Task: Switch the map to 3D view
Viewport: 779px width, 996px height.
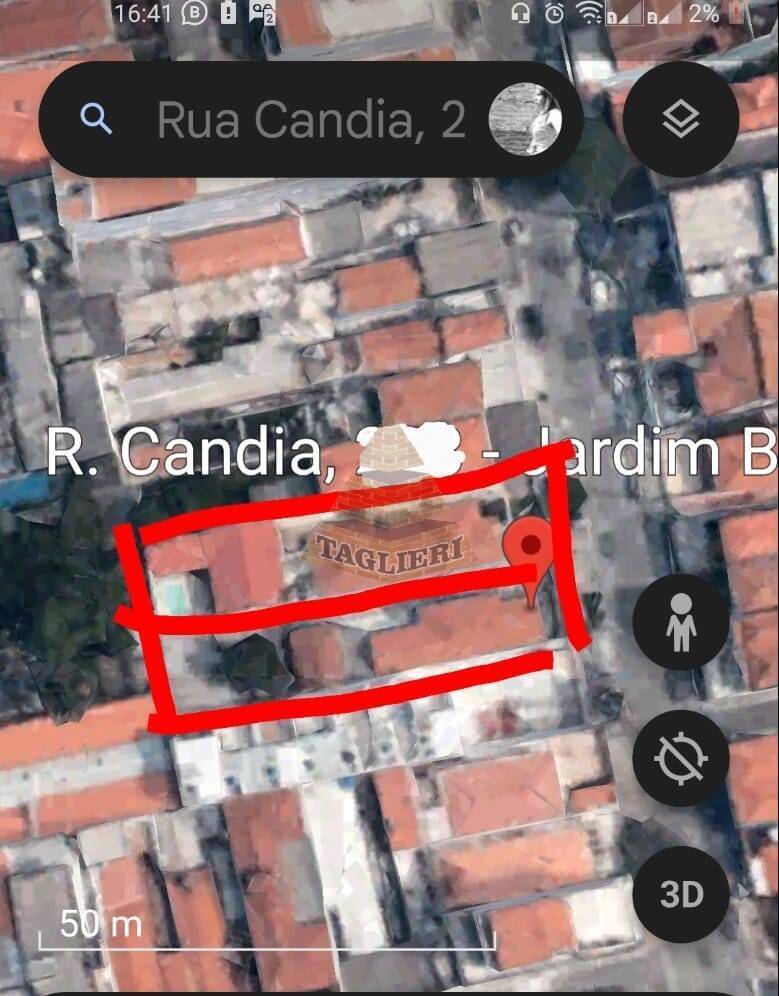Action: (x=681, y=893)
